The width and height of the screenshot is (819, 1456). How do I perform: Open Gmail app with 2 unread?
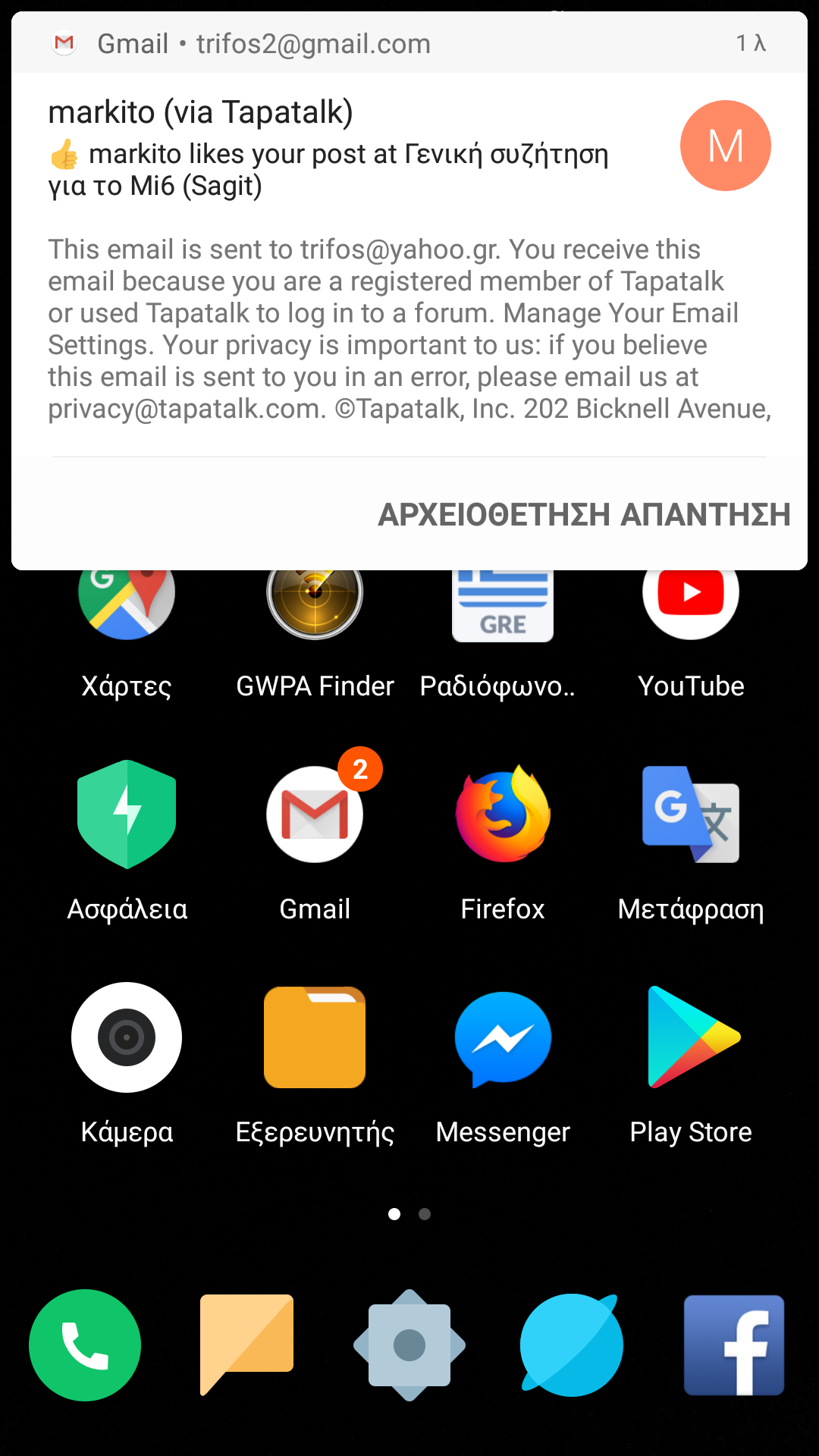coord(315,815)
